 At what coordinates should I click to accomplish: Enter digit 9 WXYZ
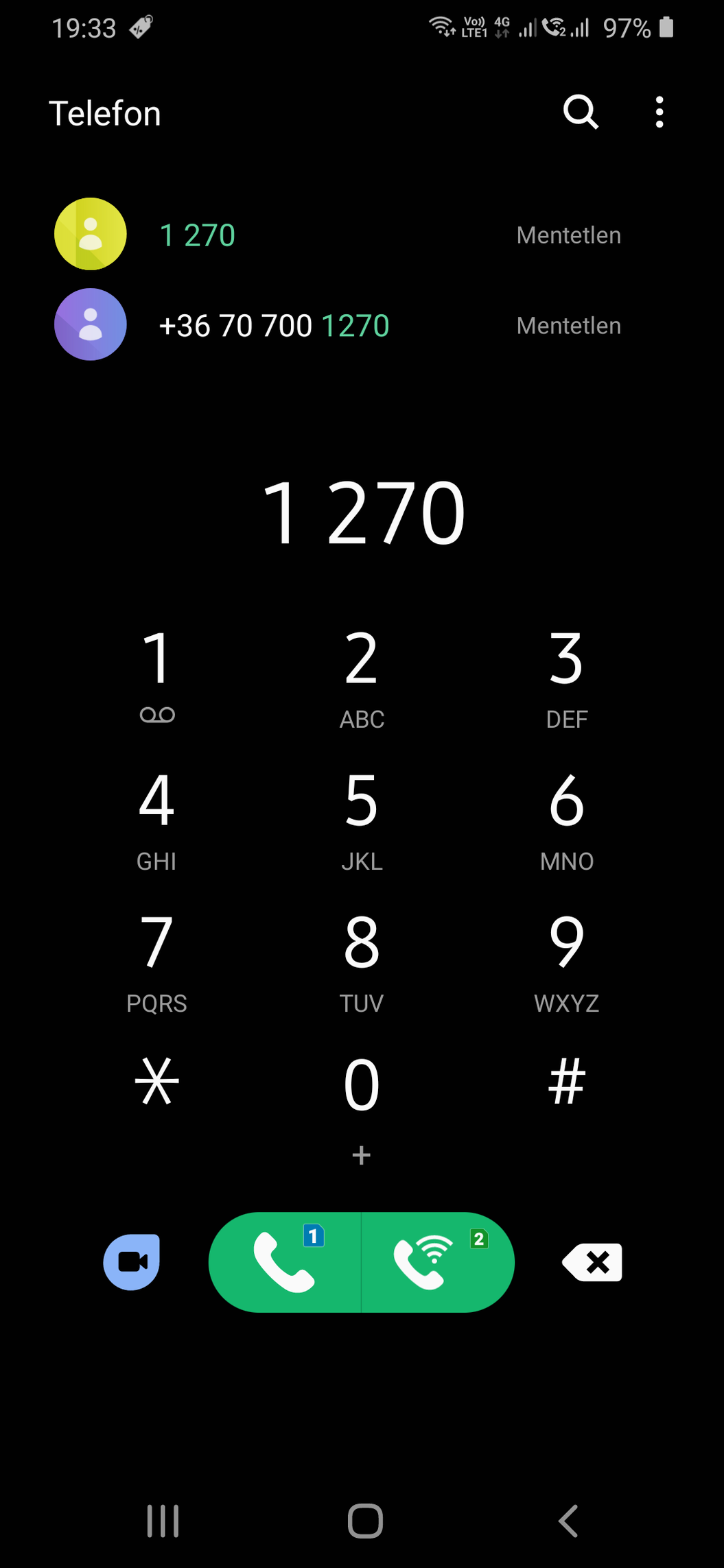coord(566,960)
